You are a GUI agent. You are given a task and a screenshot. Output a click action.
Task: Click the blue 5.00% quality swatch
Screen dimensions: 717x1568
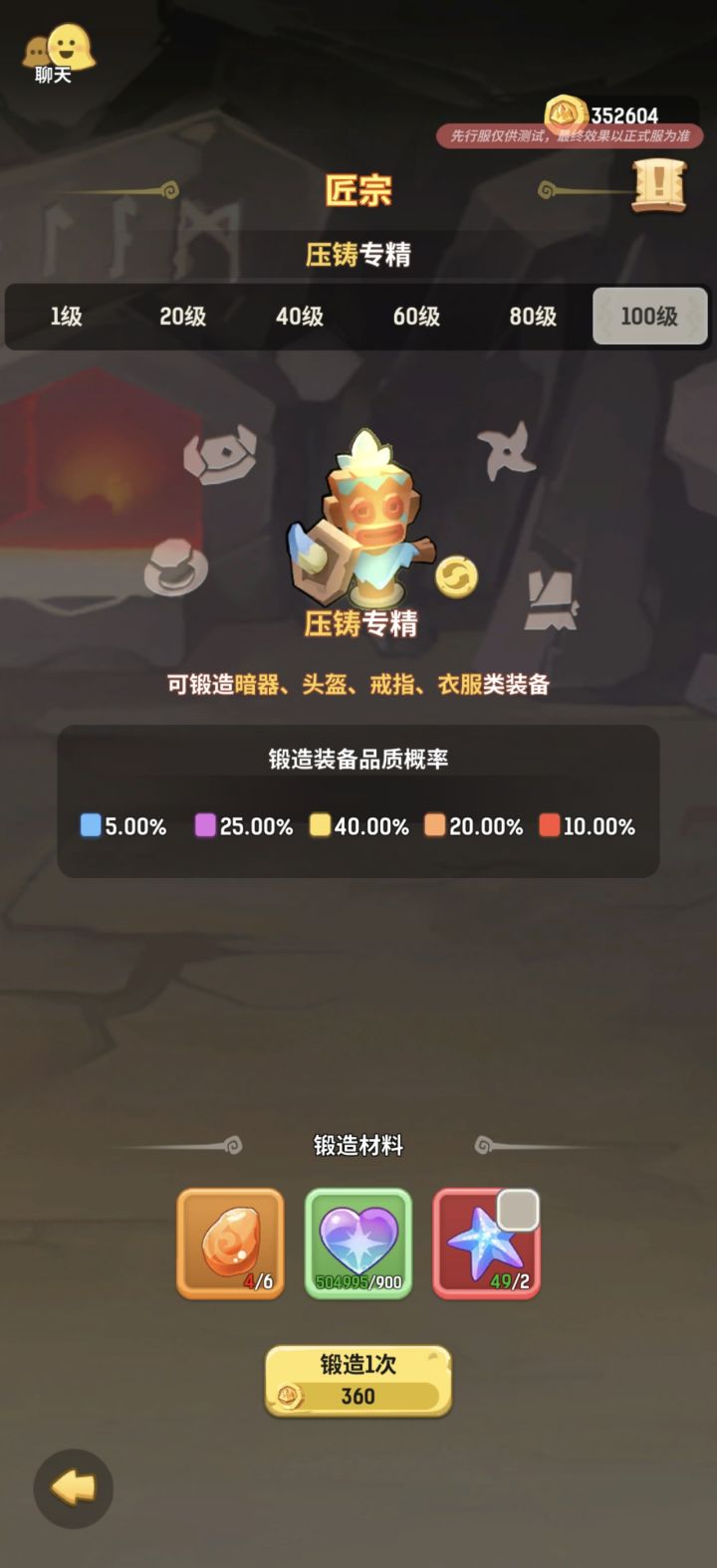pos(91,825)
